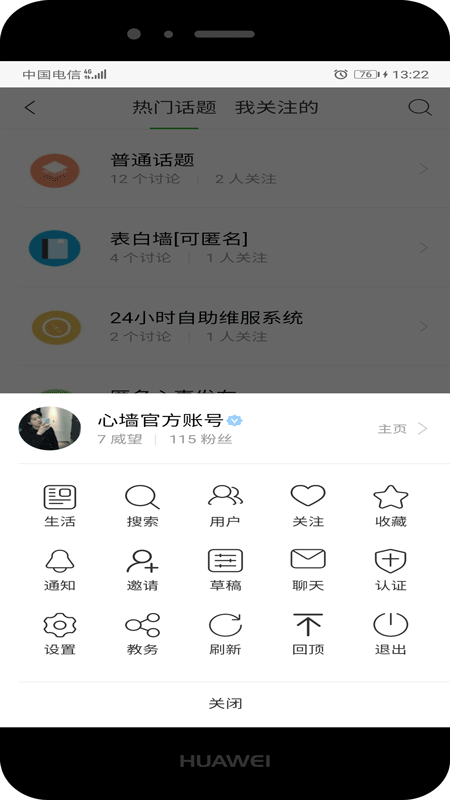
Task: Open the 主页 profile page link
Action: 403,429
